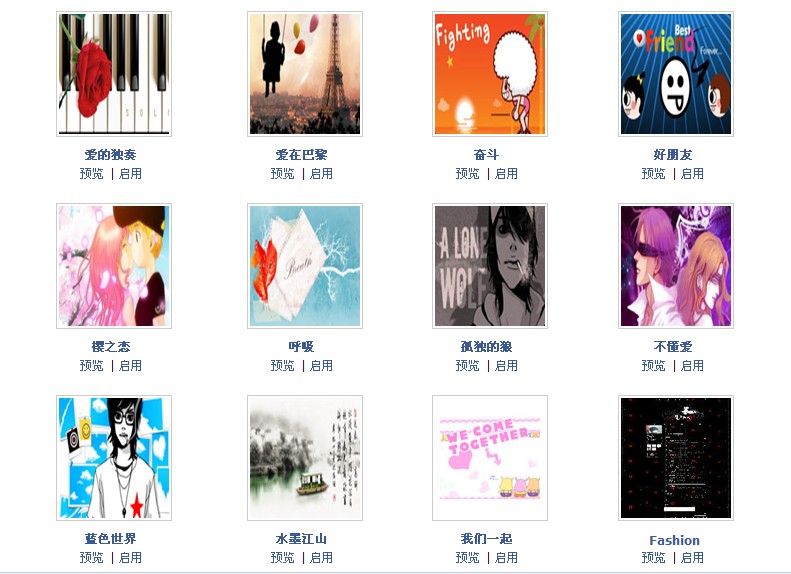Screen dimensions: 791x574
Task: Enable the 好朋友 theme
Action: (692, 173)
